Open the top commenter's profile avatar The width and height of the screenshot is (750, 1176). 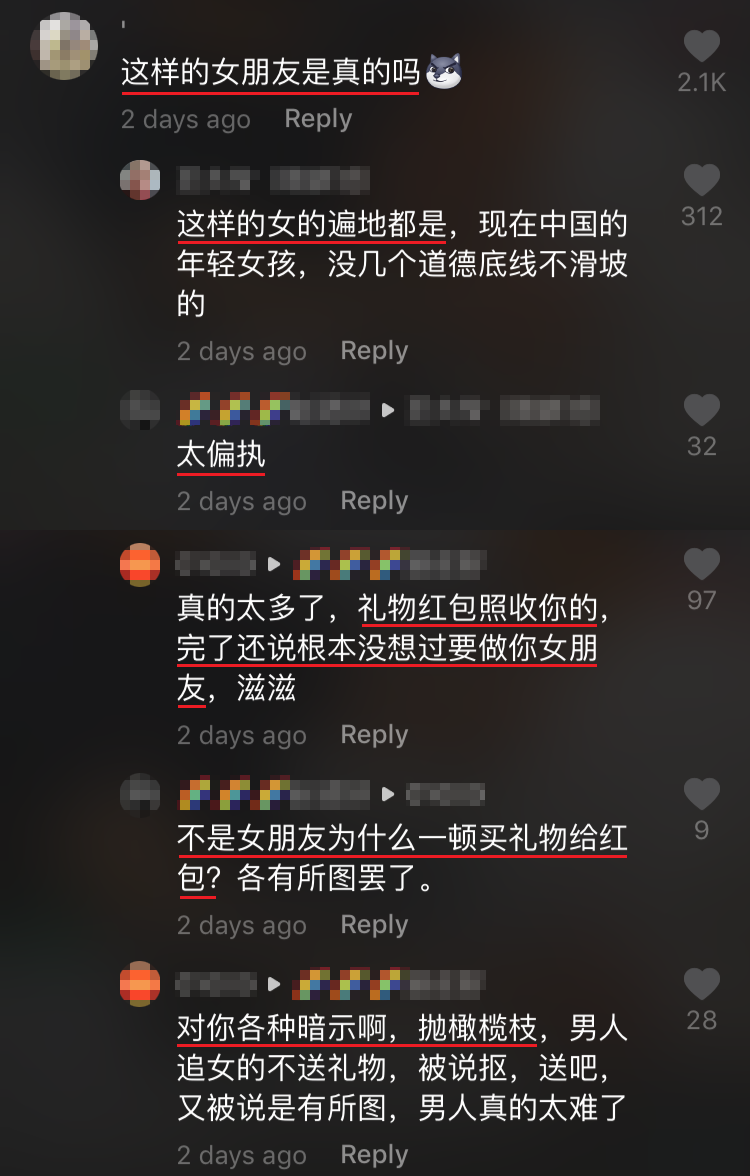(64, 46)
